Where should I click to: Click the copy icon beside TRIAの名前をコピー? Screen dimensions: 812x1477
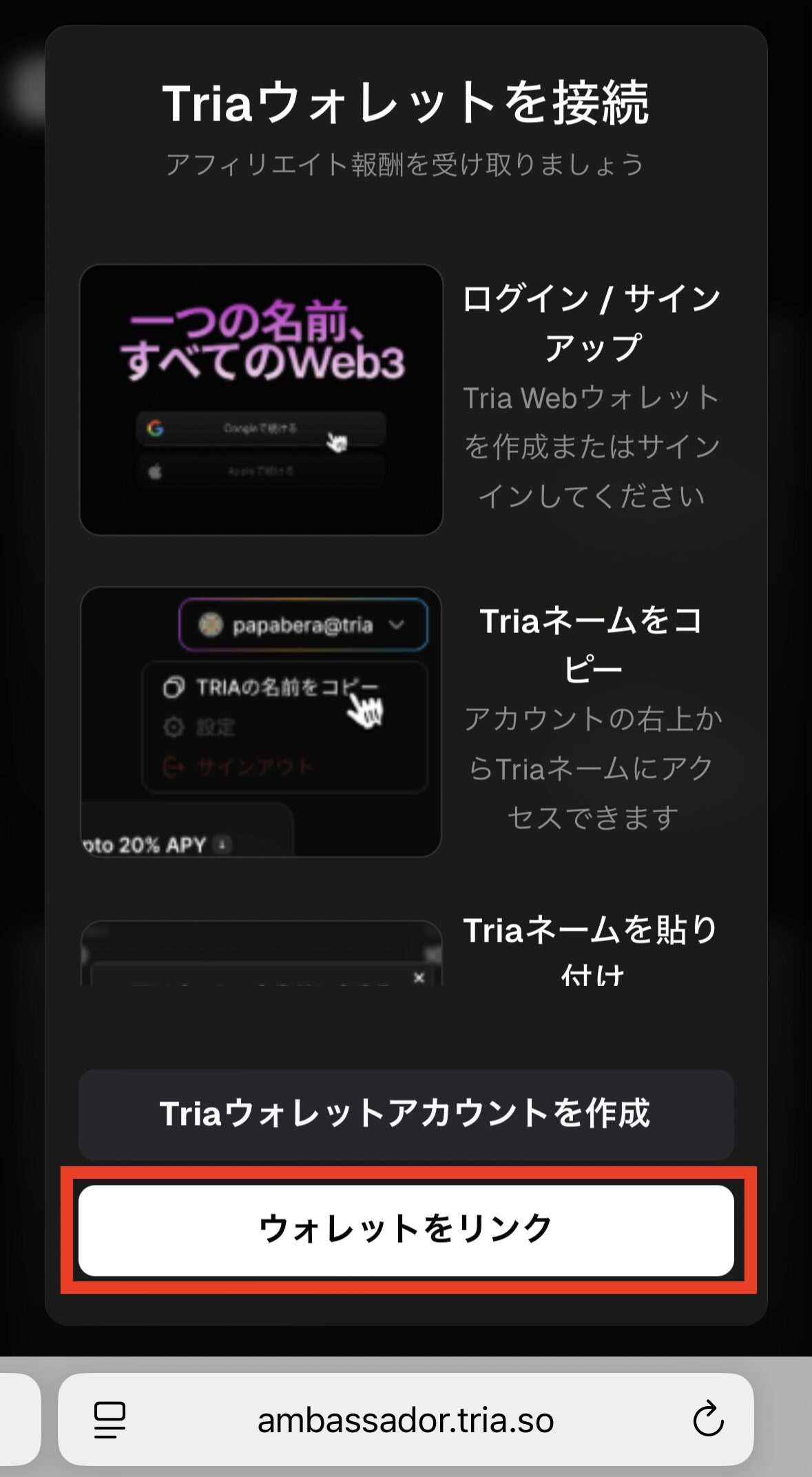174,688
